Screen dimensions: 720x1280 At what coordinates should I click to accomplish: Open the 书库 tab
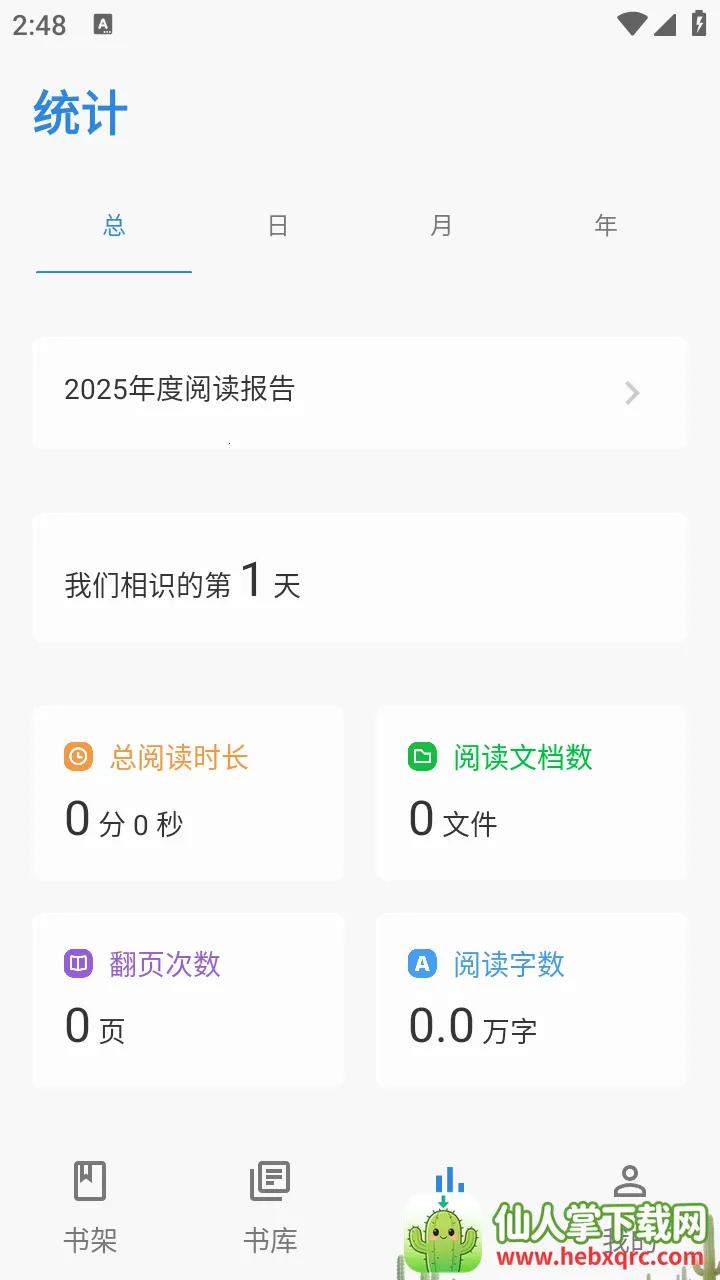click(270, 1207)
